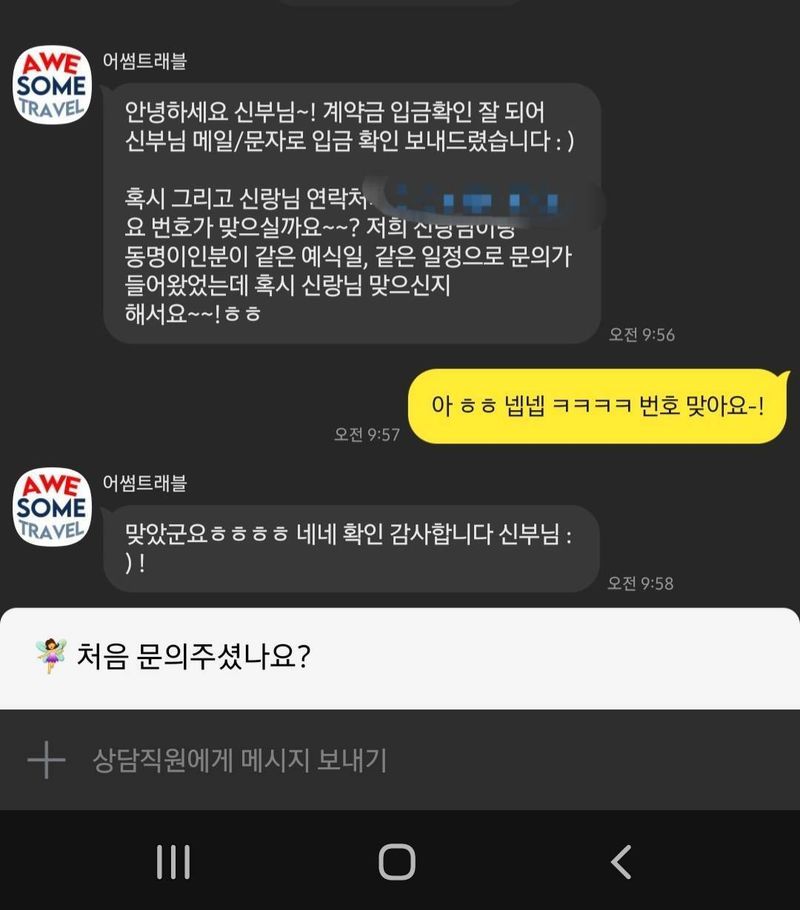View 어썸트래블 profile beside the 맞았군요 message
Viewport: 800px width, 910px height.
[51, 508]
